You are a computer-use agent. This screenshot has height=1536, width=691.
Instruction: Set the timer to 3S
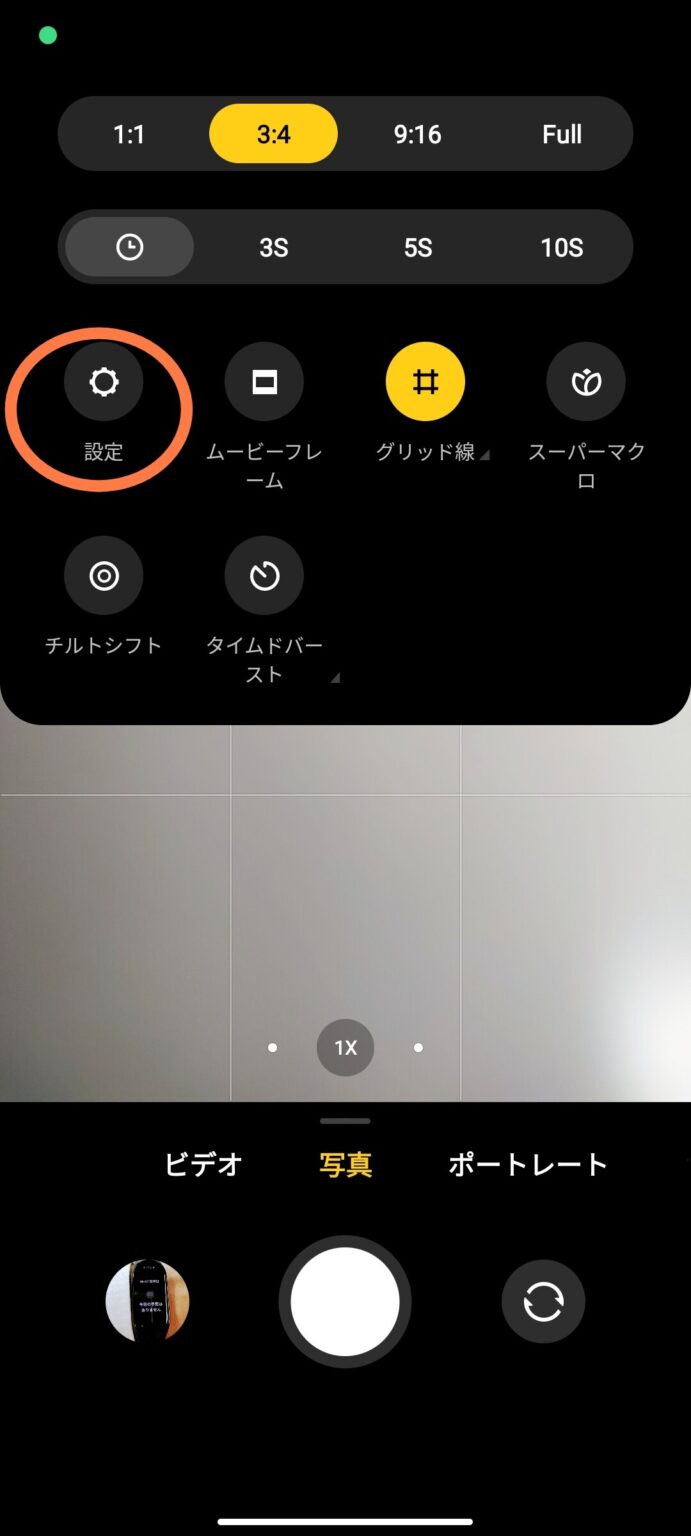pos(273,247)
